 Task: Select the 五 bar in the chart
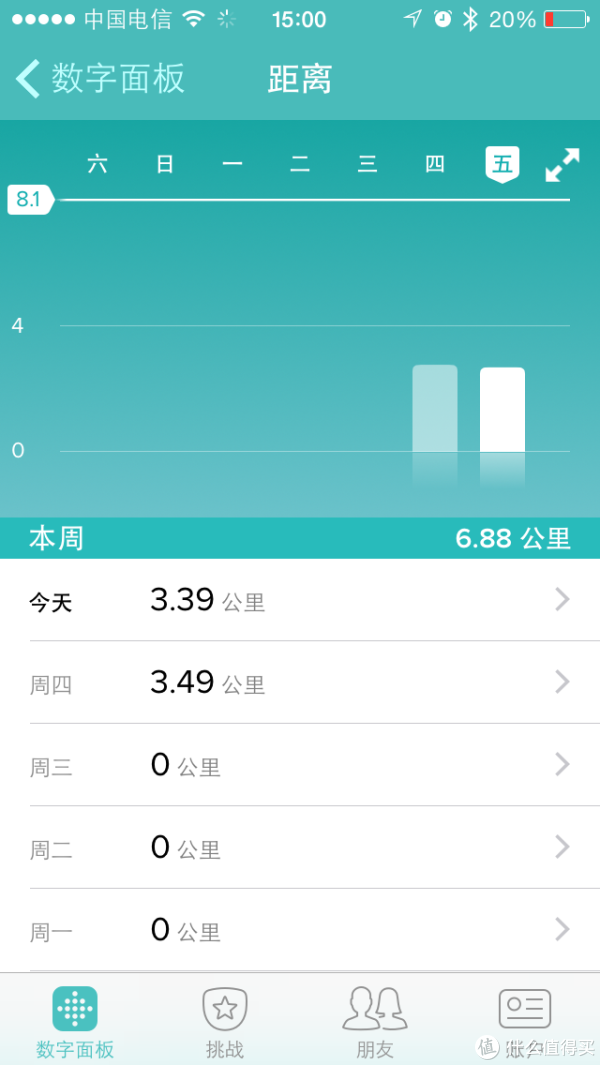point(502,410)
